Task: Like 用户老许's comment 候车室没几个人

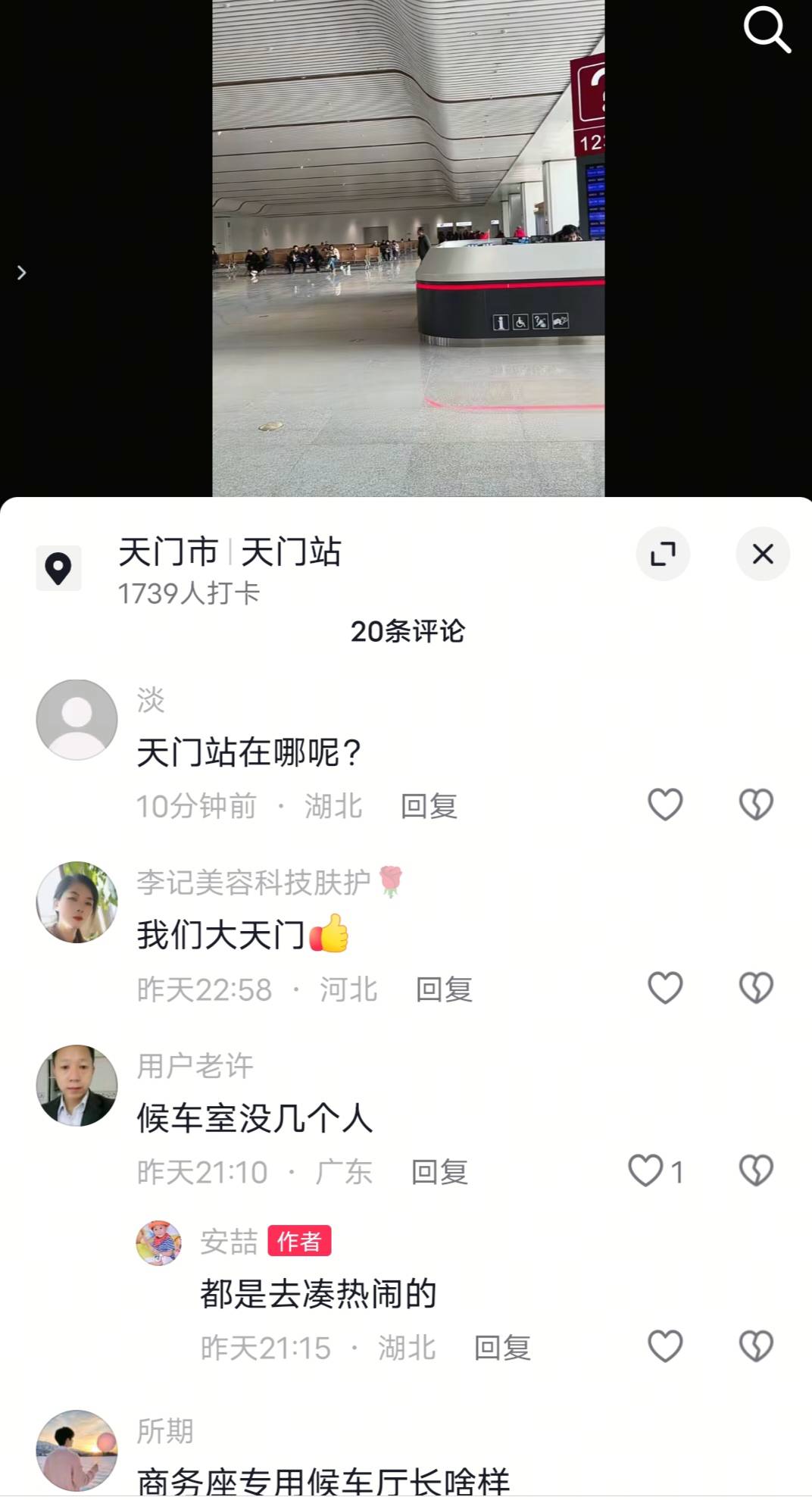Action: click(646, 1170)
